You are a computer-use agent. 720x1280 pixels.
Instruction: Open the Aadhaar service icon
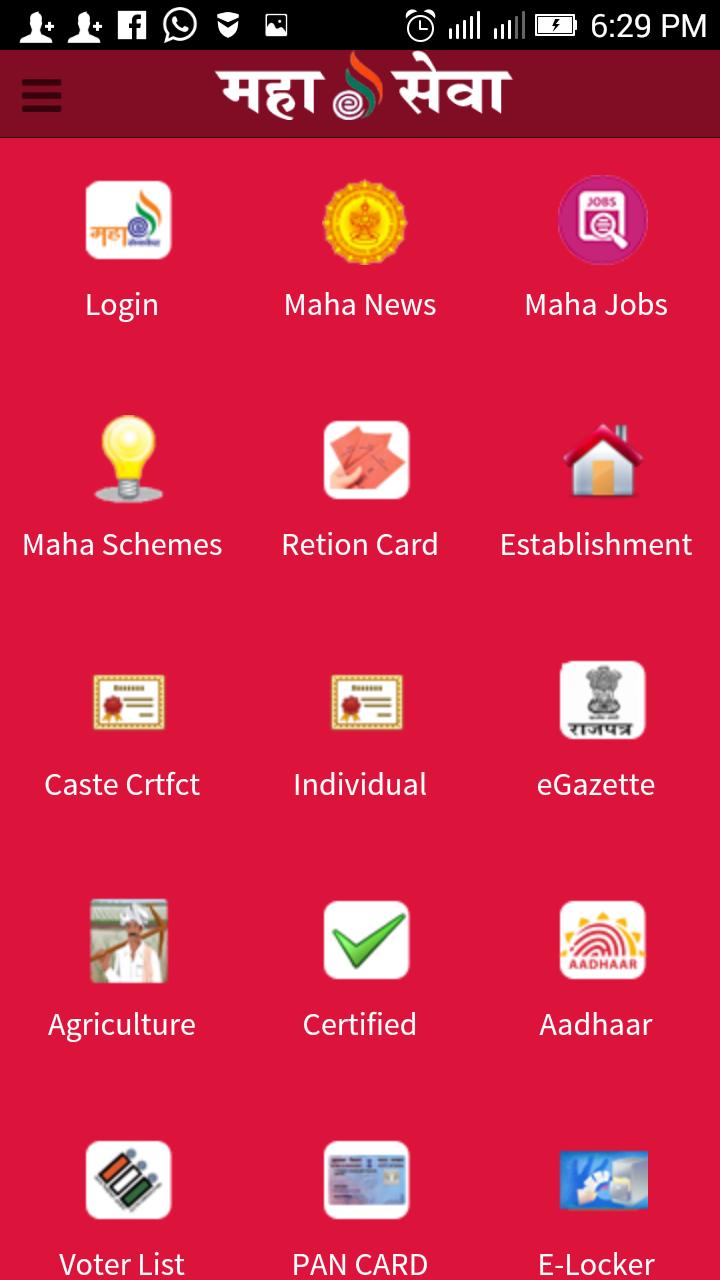coord(602,940)
